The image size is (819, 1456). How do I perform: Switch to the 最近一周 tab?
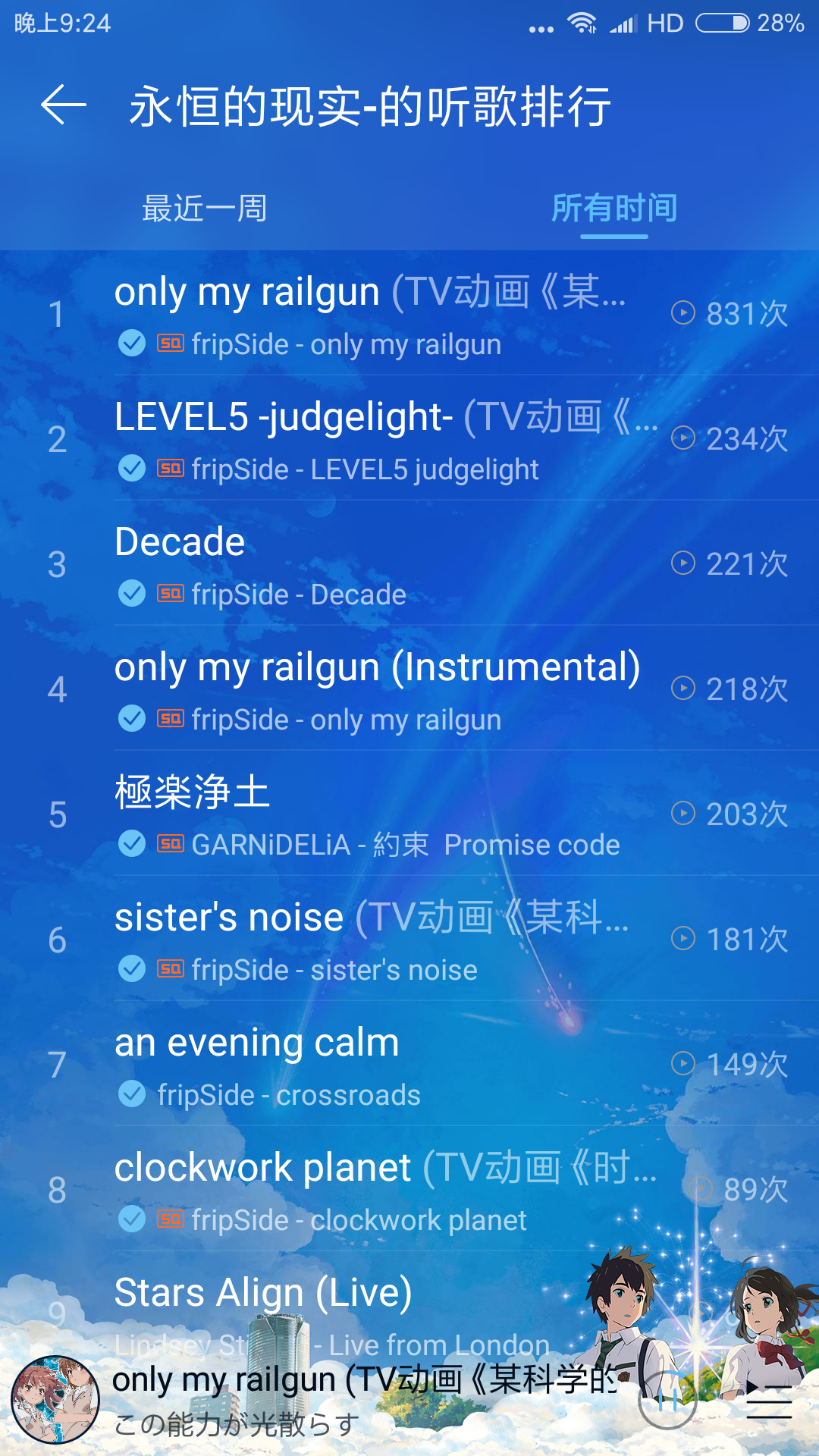tap(204, 209)
